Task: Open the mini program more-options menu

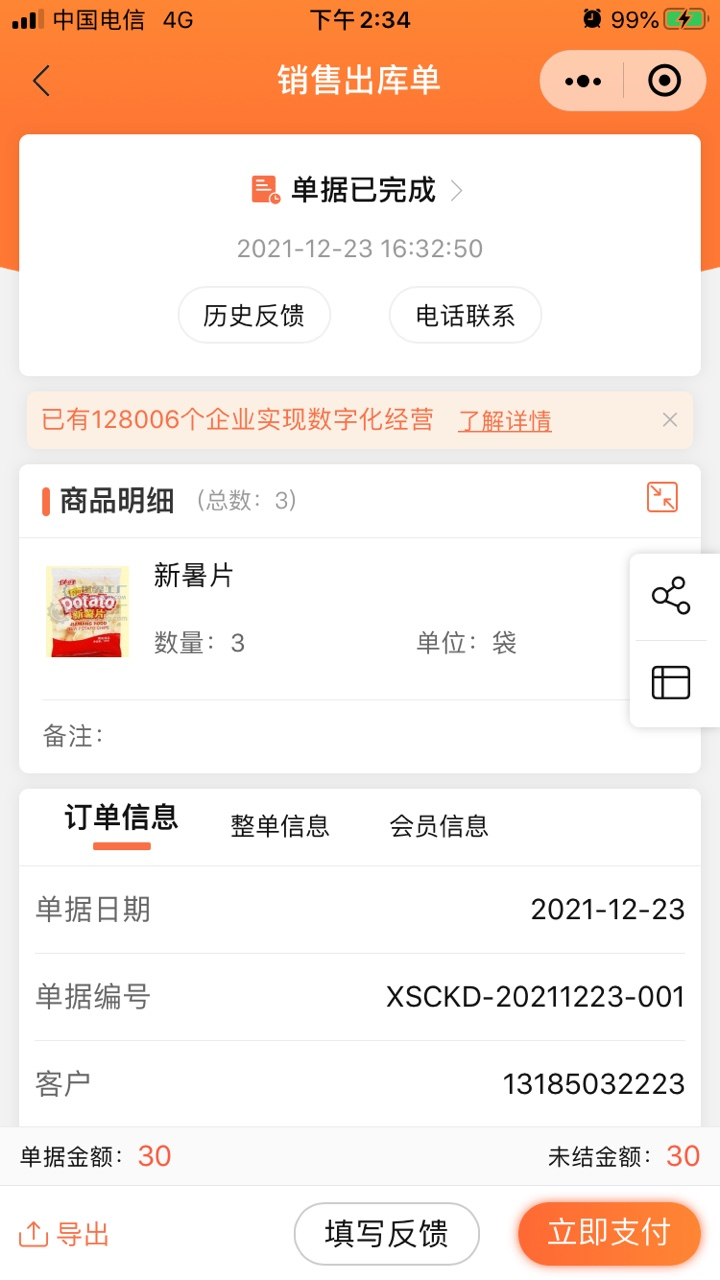Action: [x=583, y=81]
